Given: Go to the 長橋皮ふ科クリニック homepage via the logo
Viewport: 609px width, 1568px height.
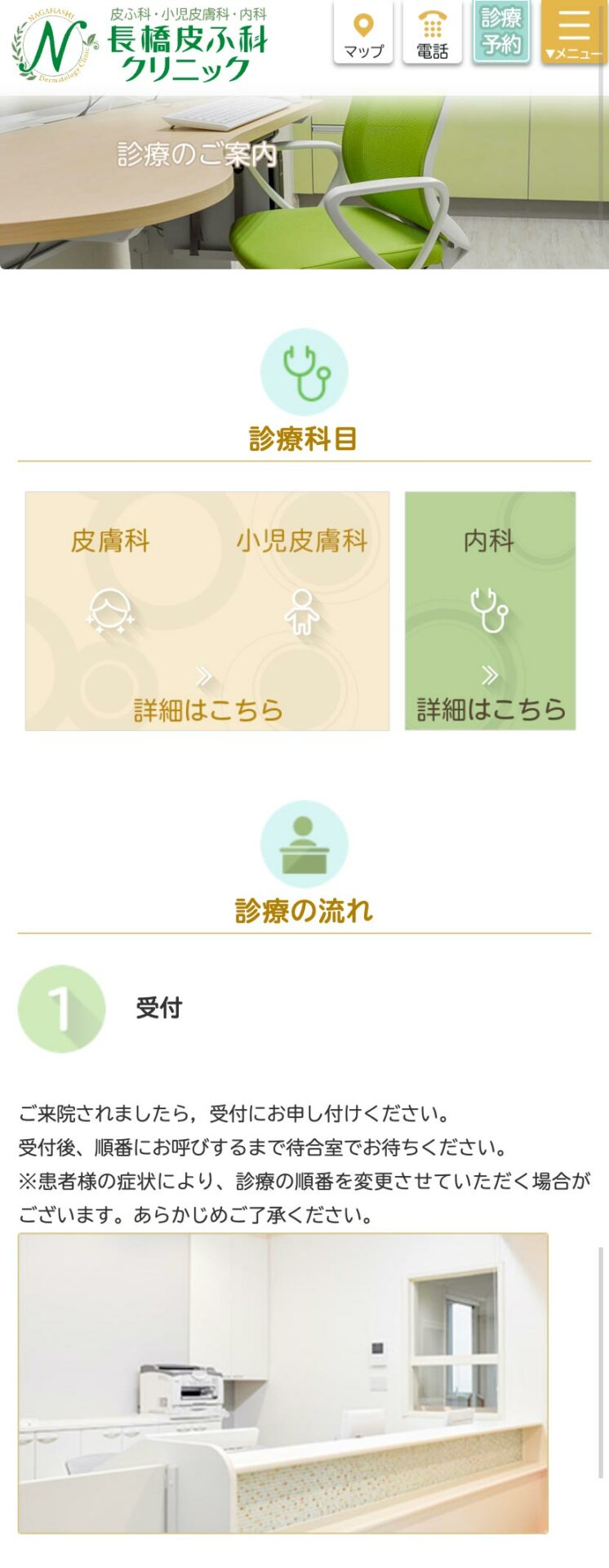Looking at the screenshot, I should tap(140, 45).
